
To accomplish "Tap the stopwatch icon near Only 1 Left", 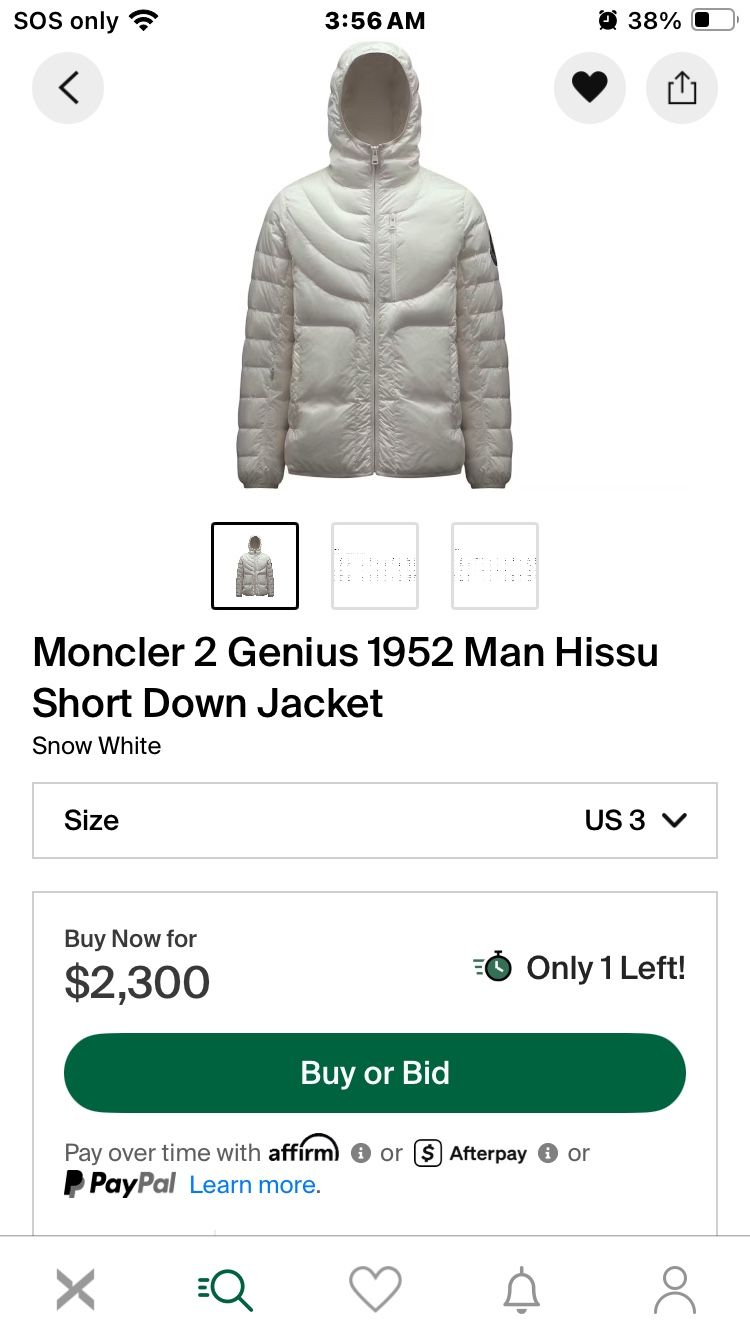I will (497, 967).
